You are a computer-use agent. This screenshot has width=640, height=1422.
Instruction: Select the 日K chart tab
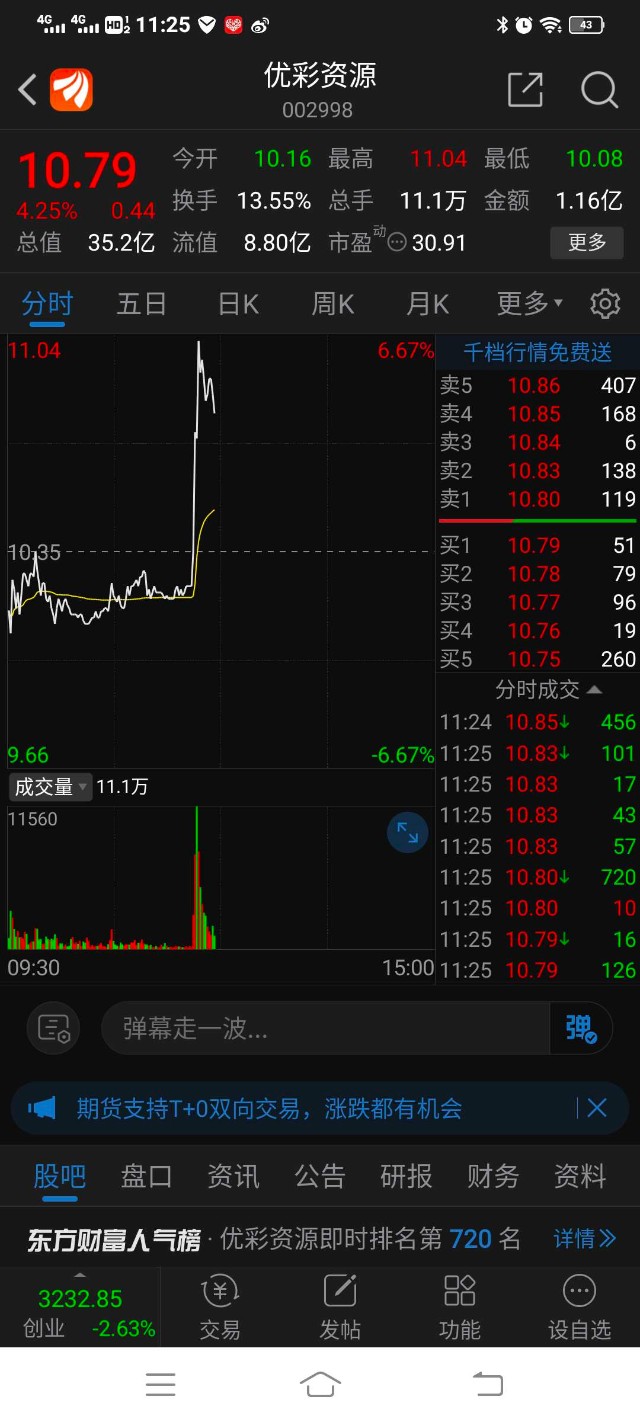point(238,303)
